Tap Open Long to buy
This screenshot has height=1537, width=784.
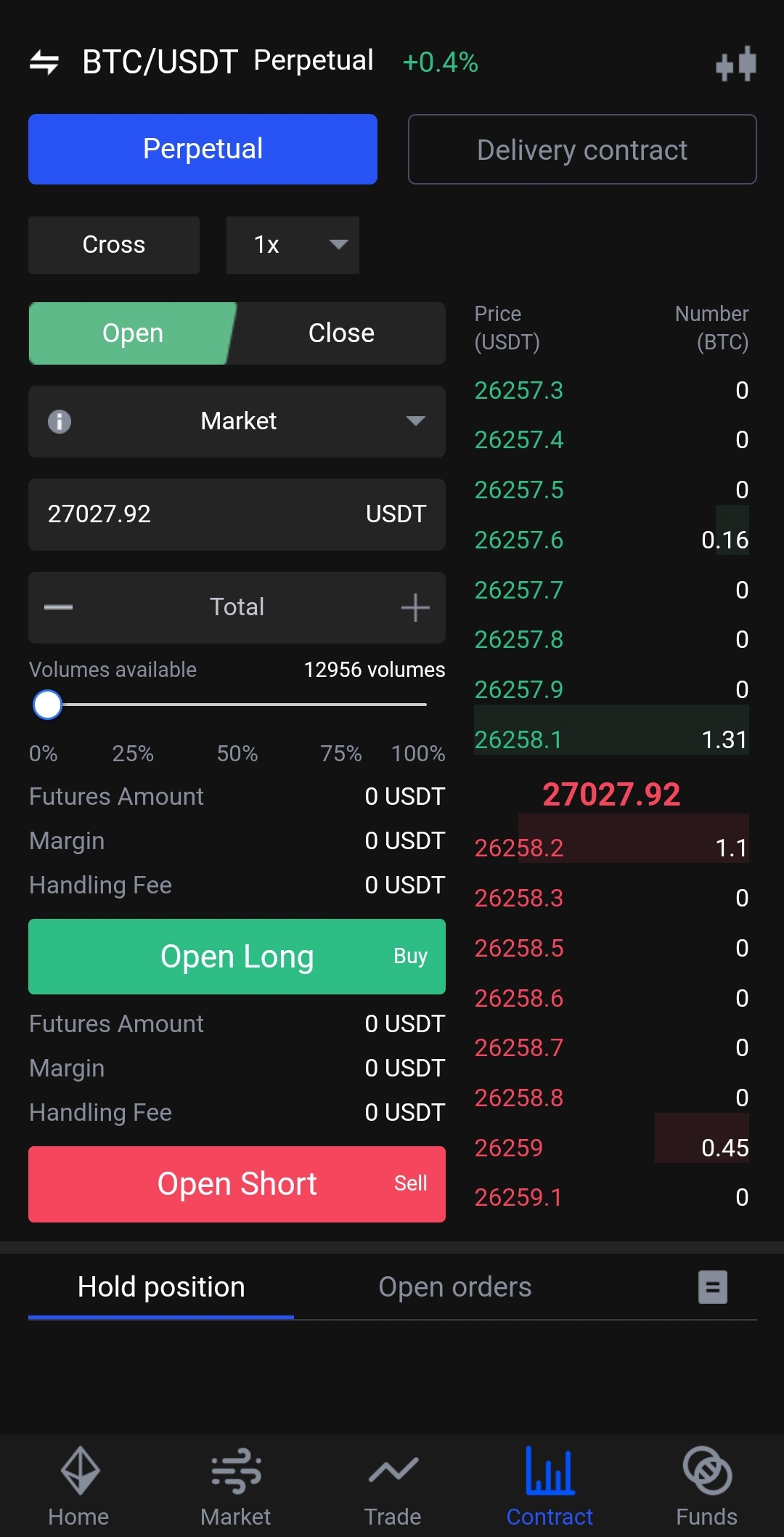(237, 957)
